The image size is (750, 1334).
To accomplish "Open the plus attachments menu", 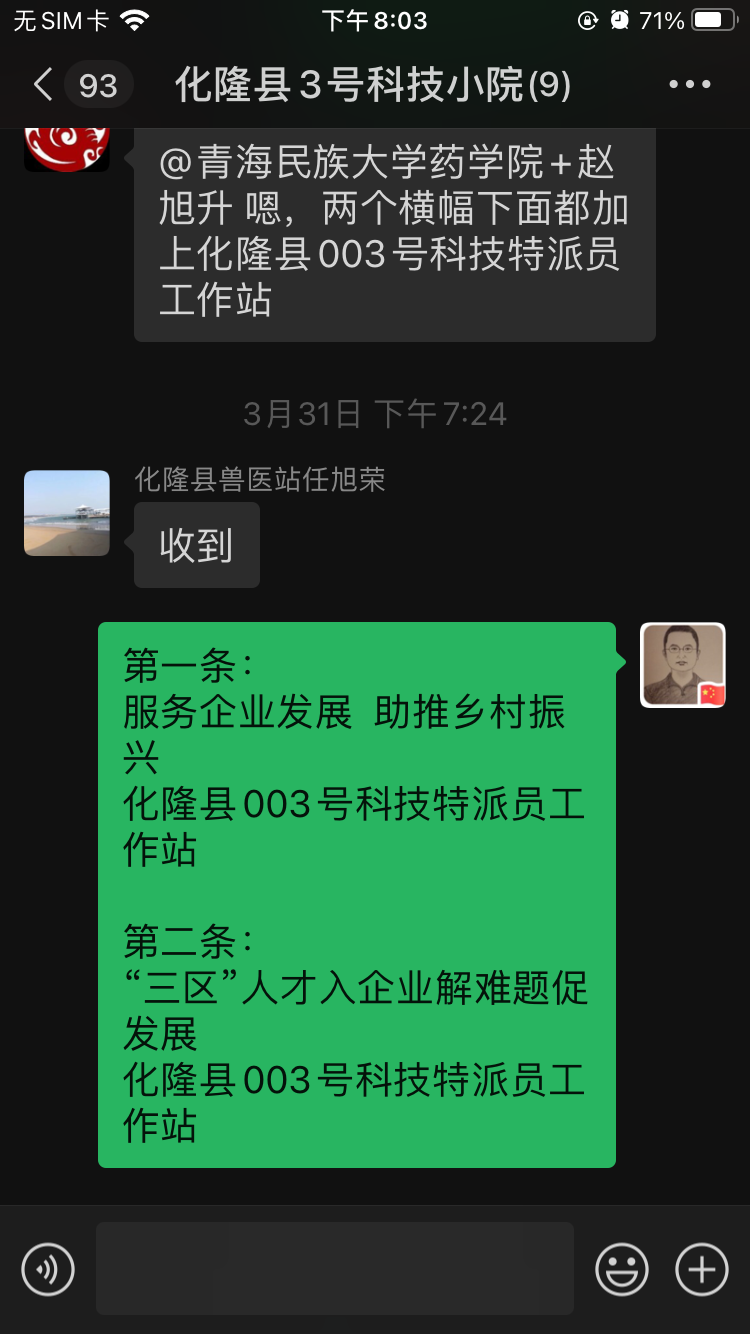I will [x=702, y=1270].
